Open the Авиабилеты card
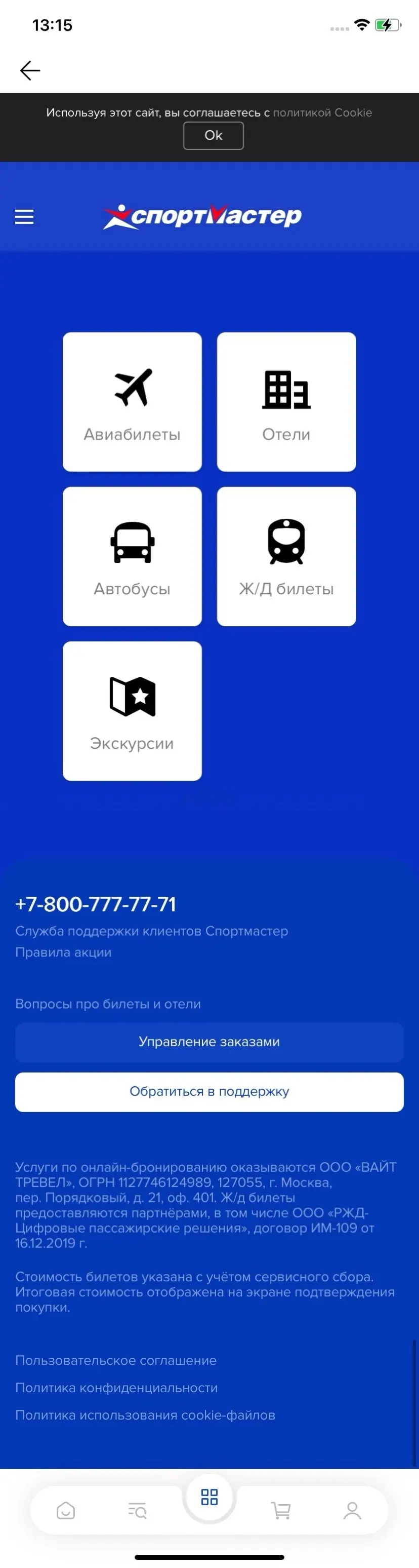Screen dimensions: 419x1568 tap(132, 402)
